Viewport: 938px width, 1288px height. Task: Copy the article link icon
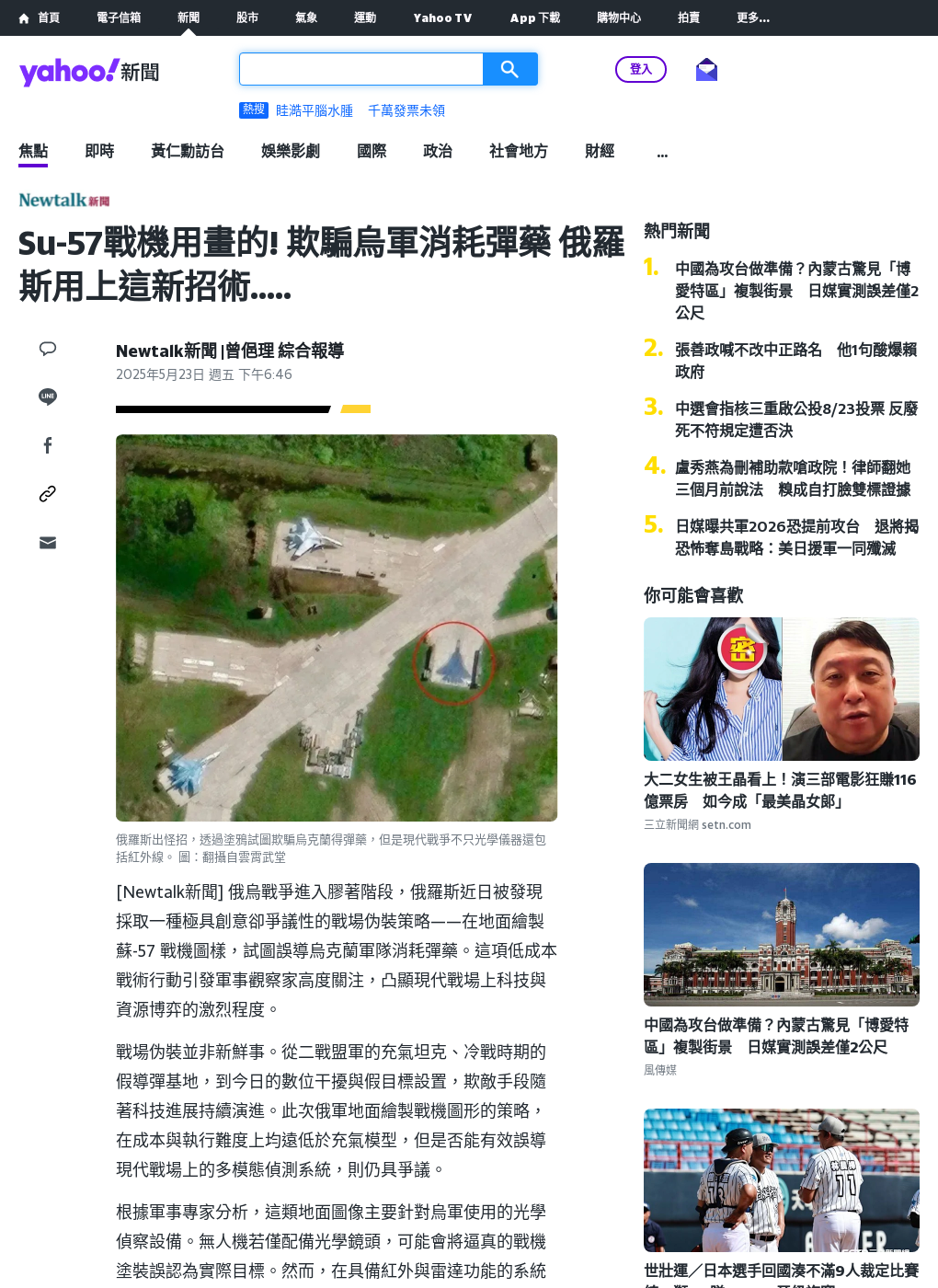48,494
